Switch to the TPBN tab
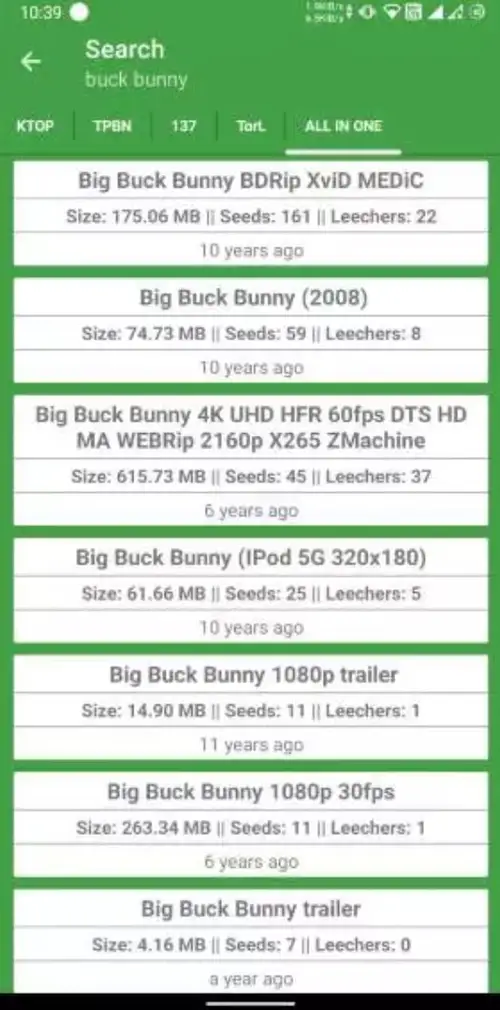Image resolution: width=500 pixels, height=1010 pixels. coord(112,126)
